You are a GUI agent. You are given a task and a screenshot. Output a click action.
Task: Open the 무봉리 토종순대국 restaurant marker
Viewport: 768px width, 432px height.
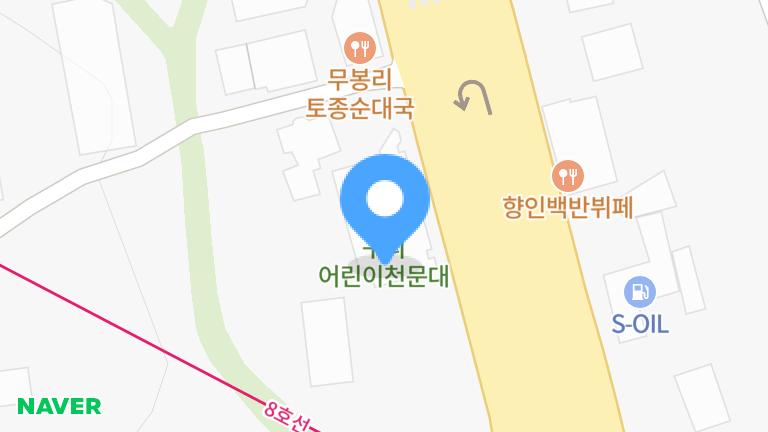(359, 46)
